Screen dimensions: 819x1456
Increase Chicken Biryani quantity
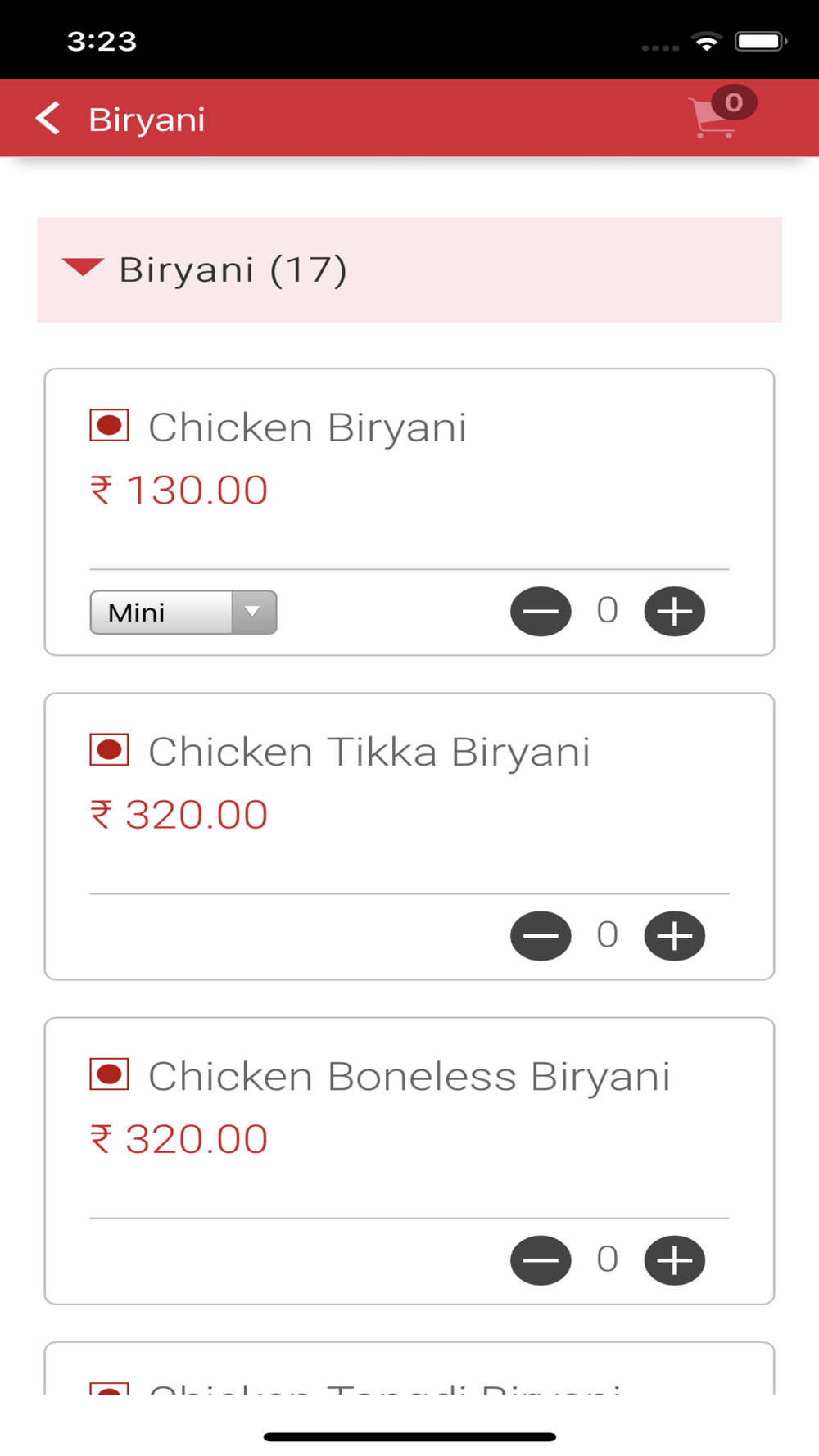(675, 611)
